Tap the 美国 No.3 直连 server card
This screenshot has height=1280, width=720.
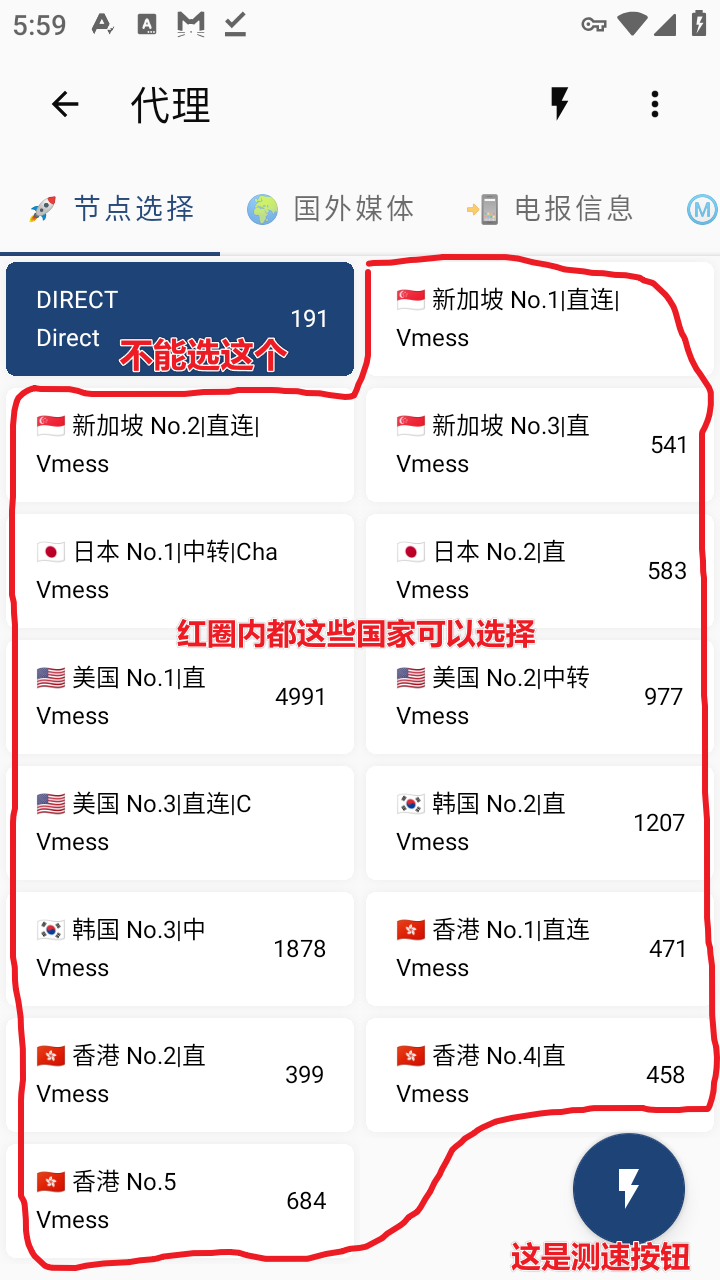click(x=180, y=822)
